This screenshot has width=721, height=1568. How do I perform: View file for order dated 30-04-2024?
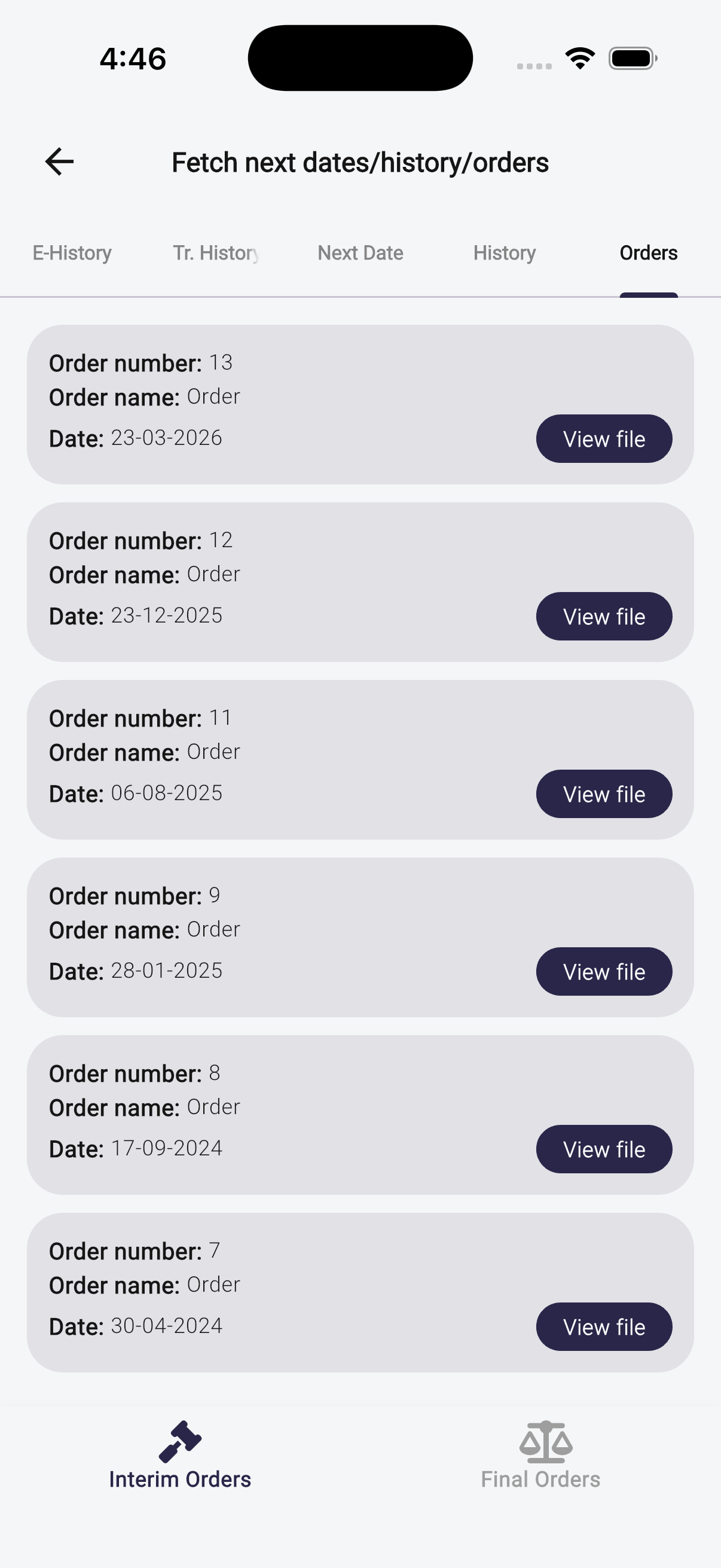pyautogui.click(x=604, y=1327)
